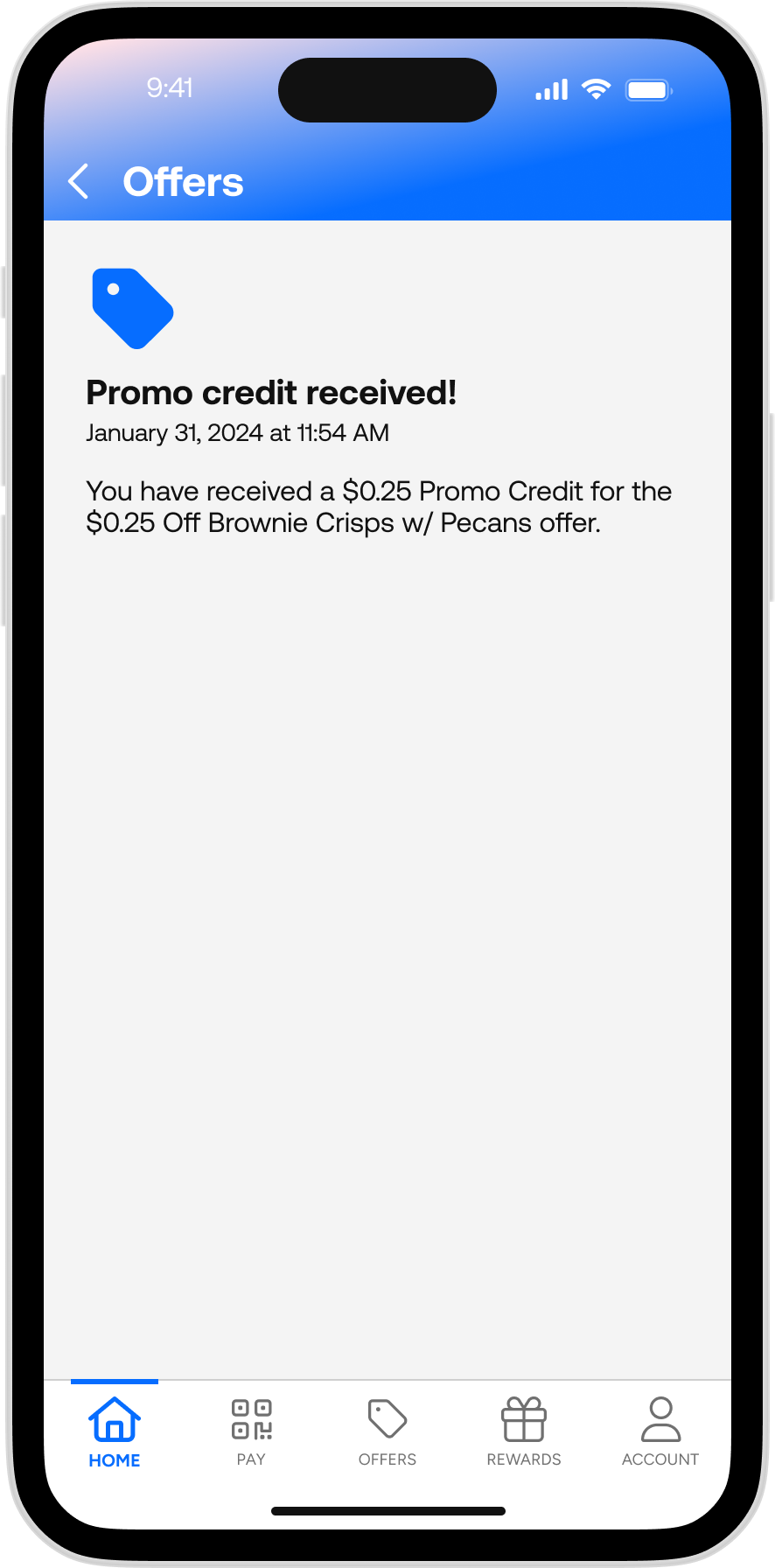Open the ACCOUNT tab

tap(660, 1459)
